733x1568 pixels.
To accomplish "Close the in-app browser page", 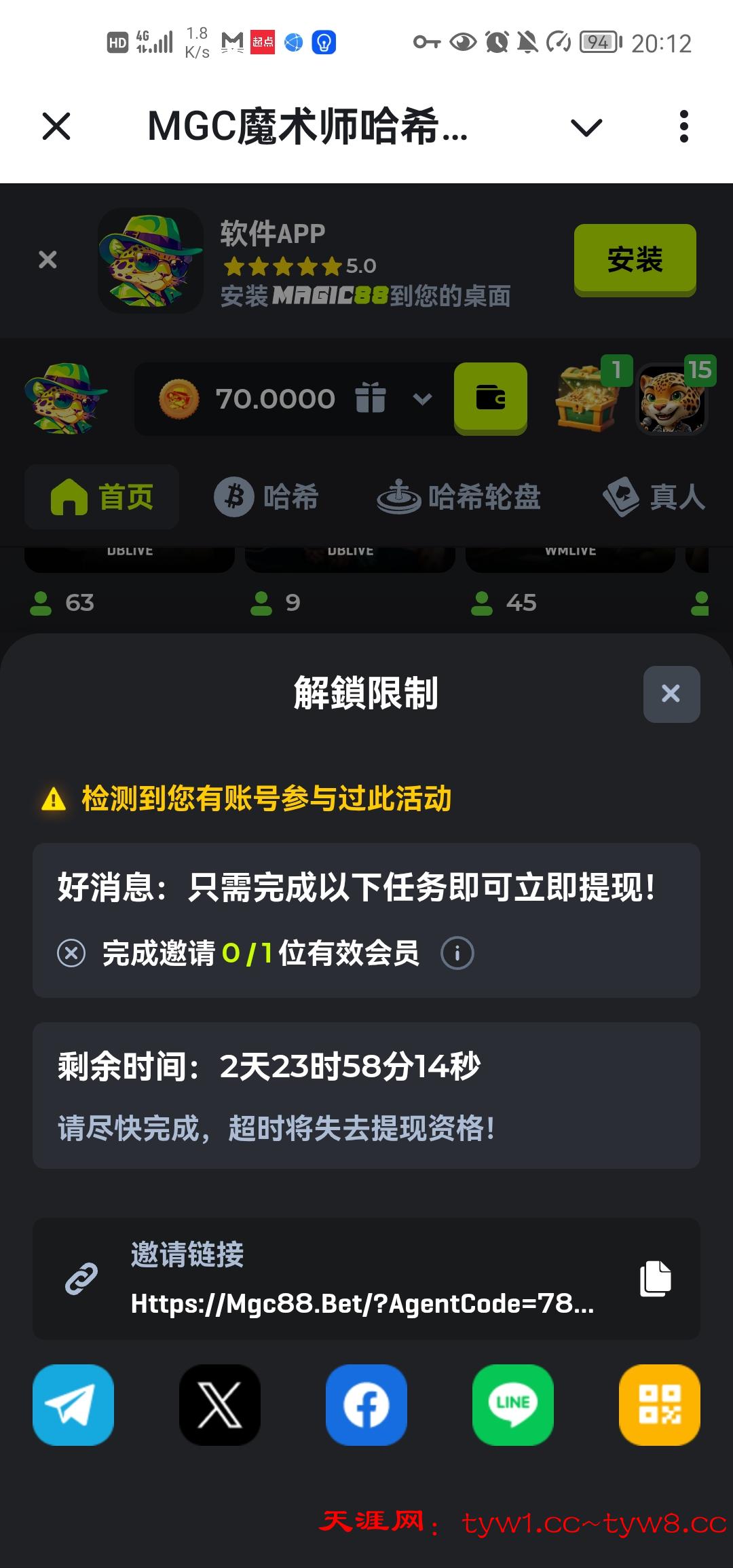I will [x=56, y=127].
